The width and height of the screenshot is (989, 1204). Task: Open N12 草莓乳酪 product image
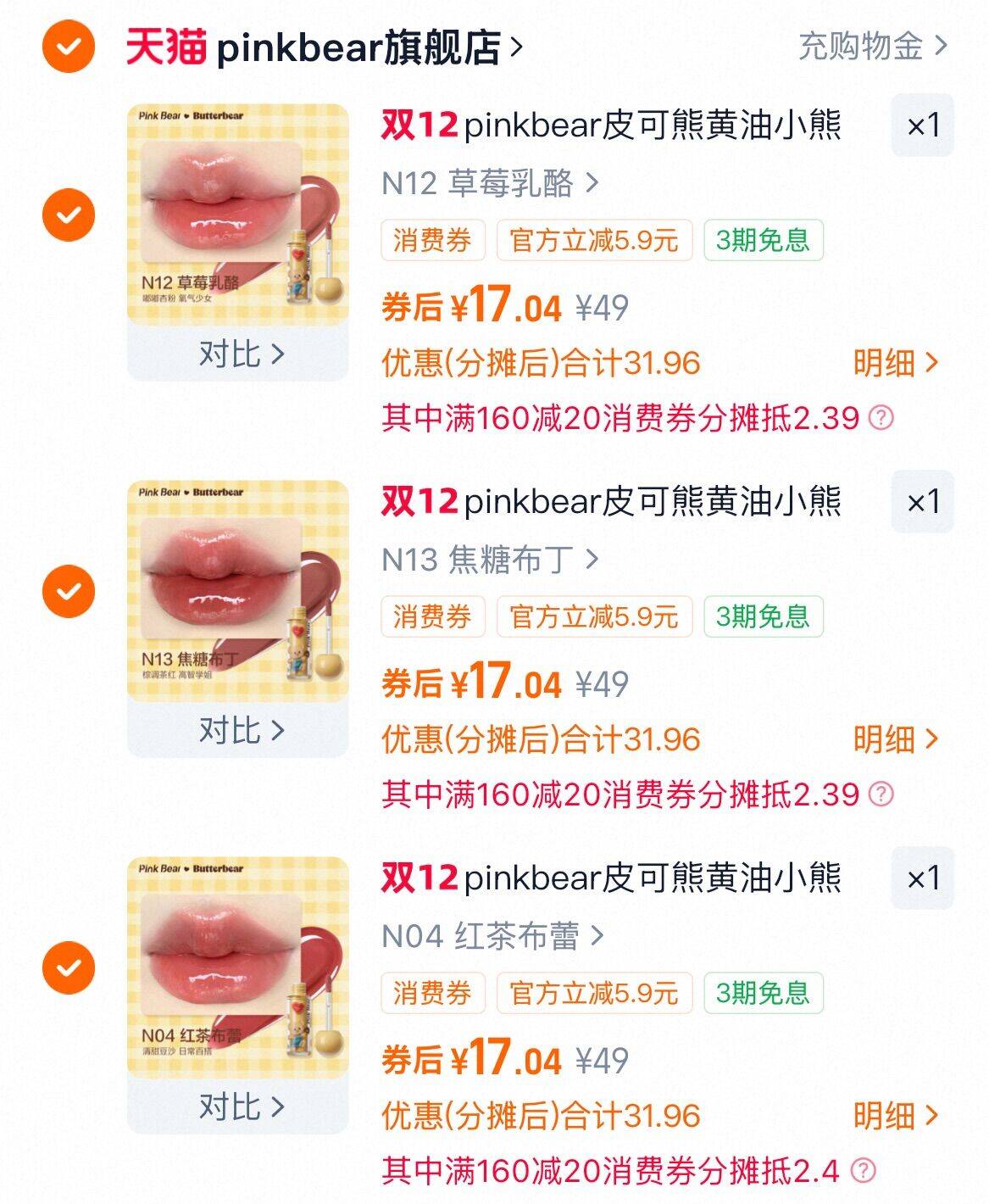coord(237,215)
